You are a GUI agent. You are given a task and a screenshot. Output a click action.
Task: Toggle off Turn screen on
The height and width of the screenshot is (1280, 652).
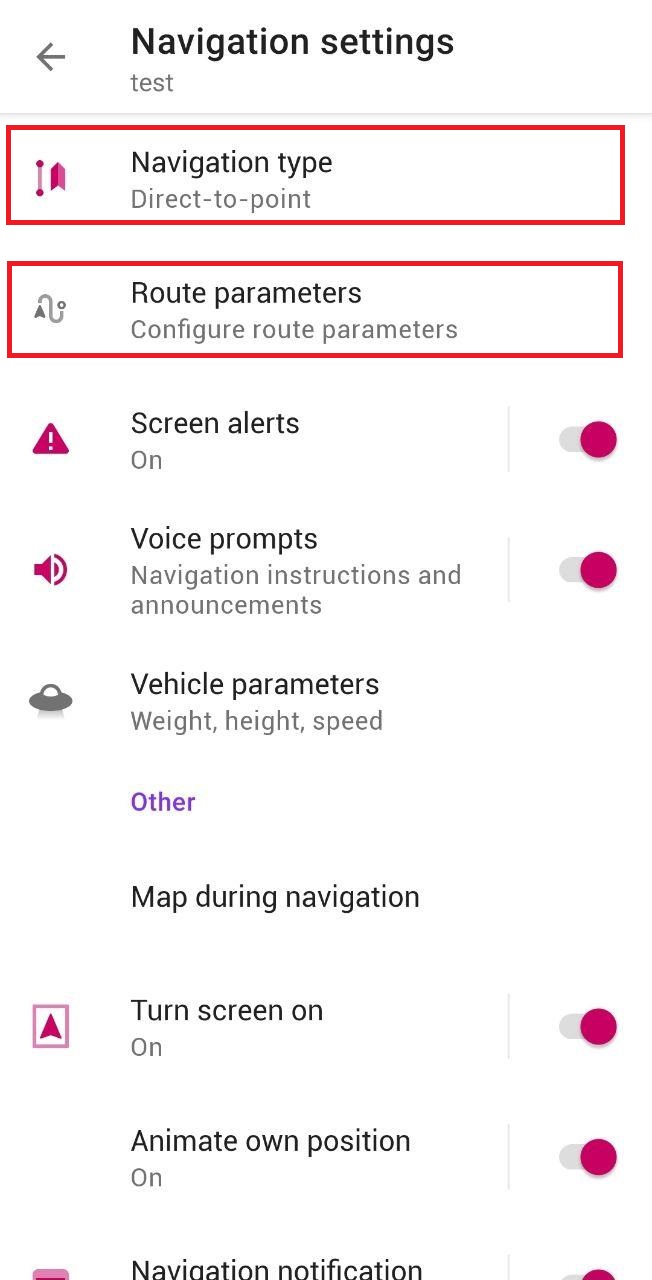(x=588, y=1027)
